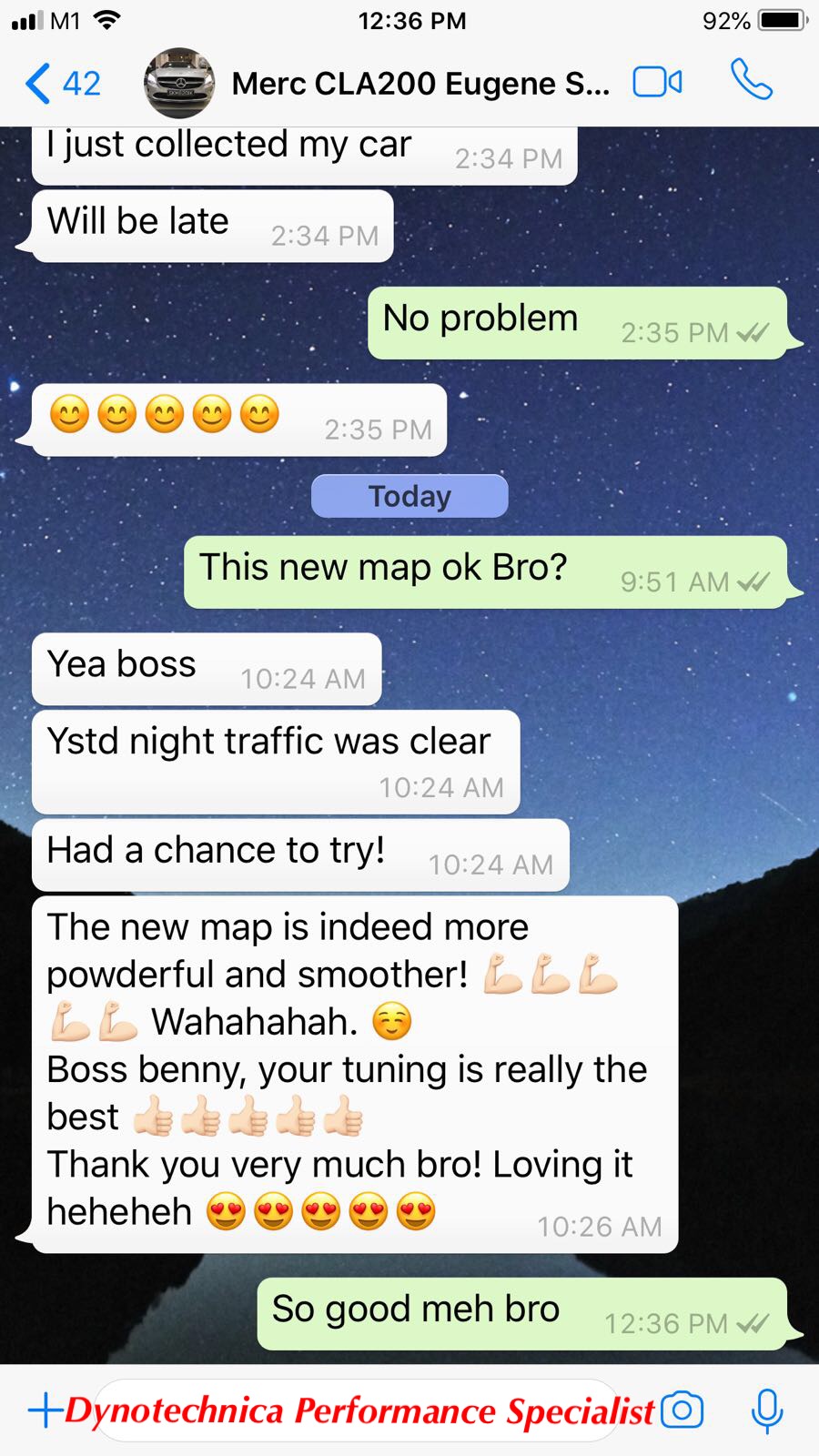819x1456 pixels.
Task: Go back to the chat list
Action: click(62, 84)
